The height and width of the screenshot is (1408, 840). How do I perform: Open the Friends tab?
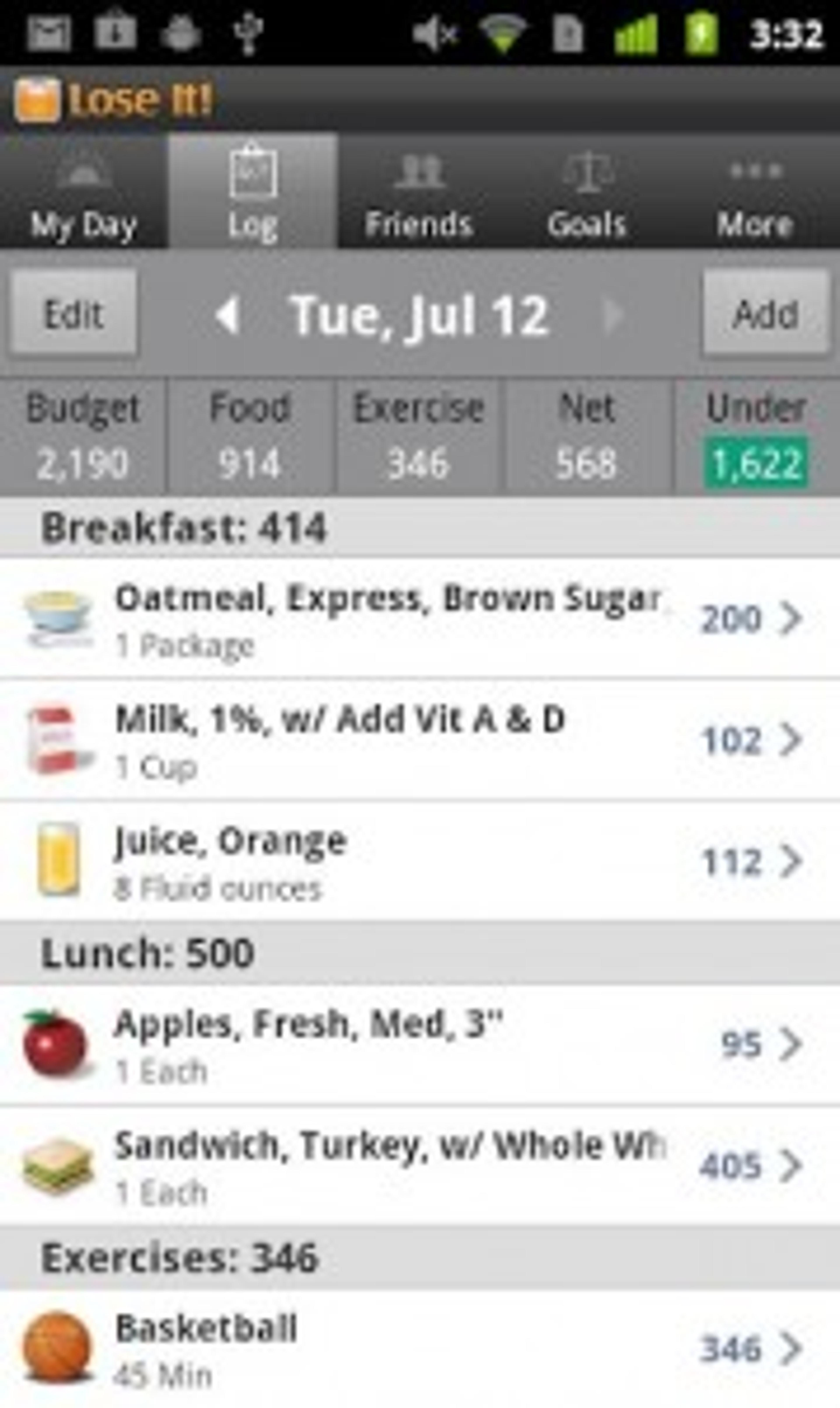(419, 193)
